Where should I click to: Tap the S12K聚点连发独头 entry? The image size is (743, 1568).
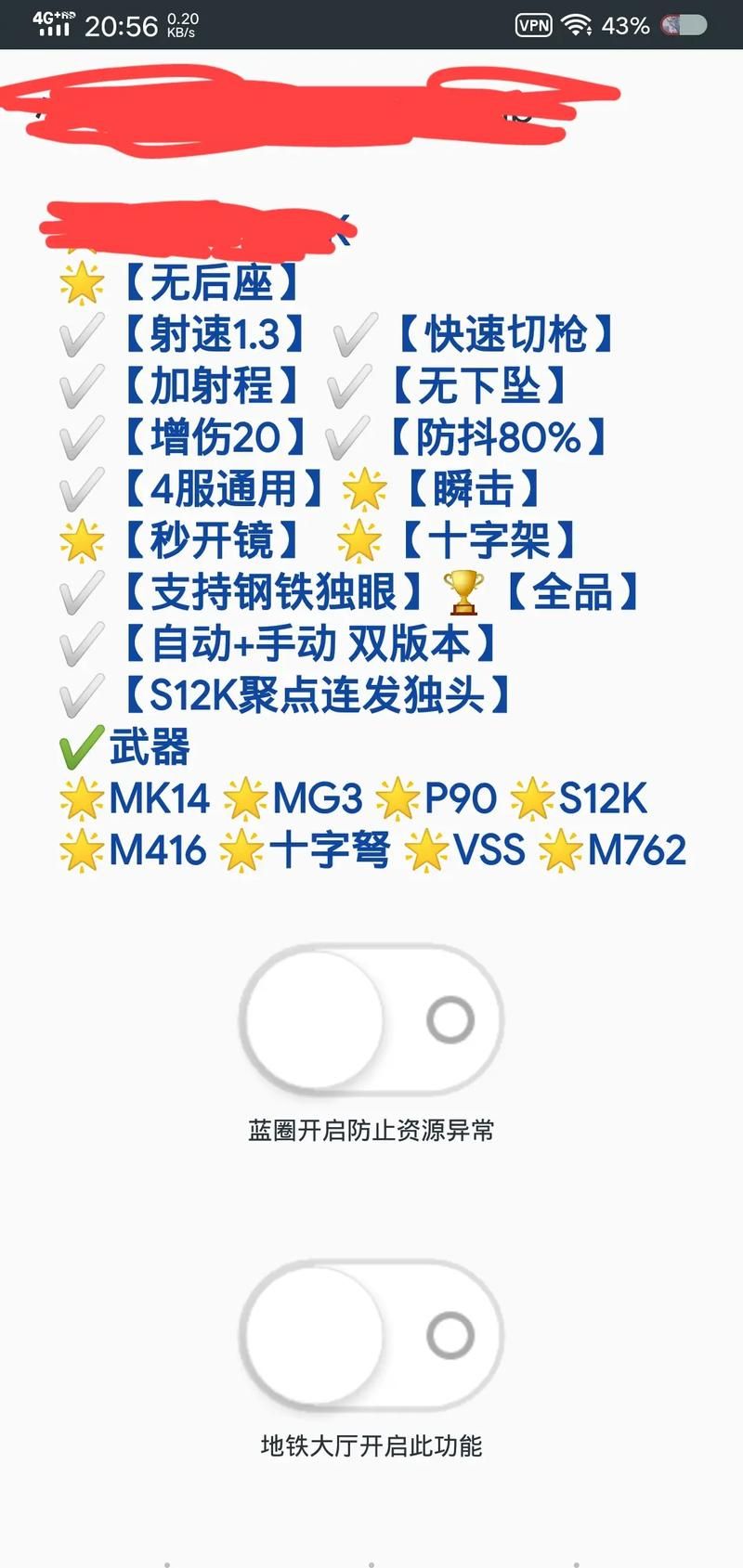(x=319, y=694)
